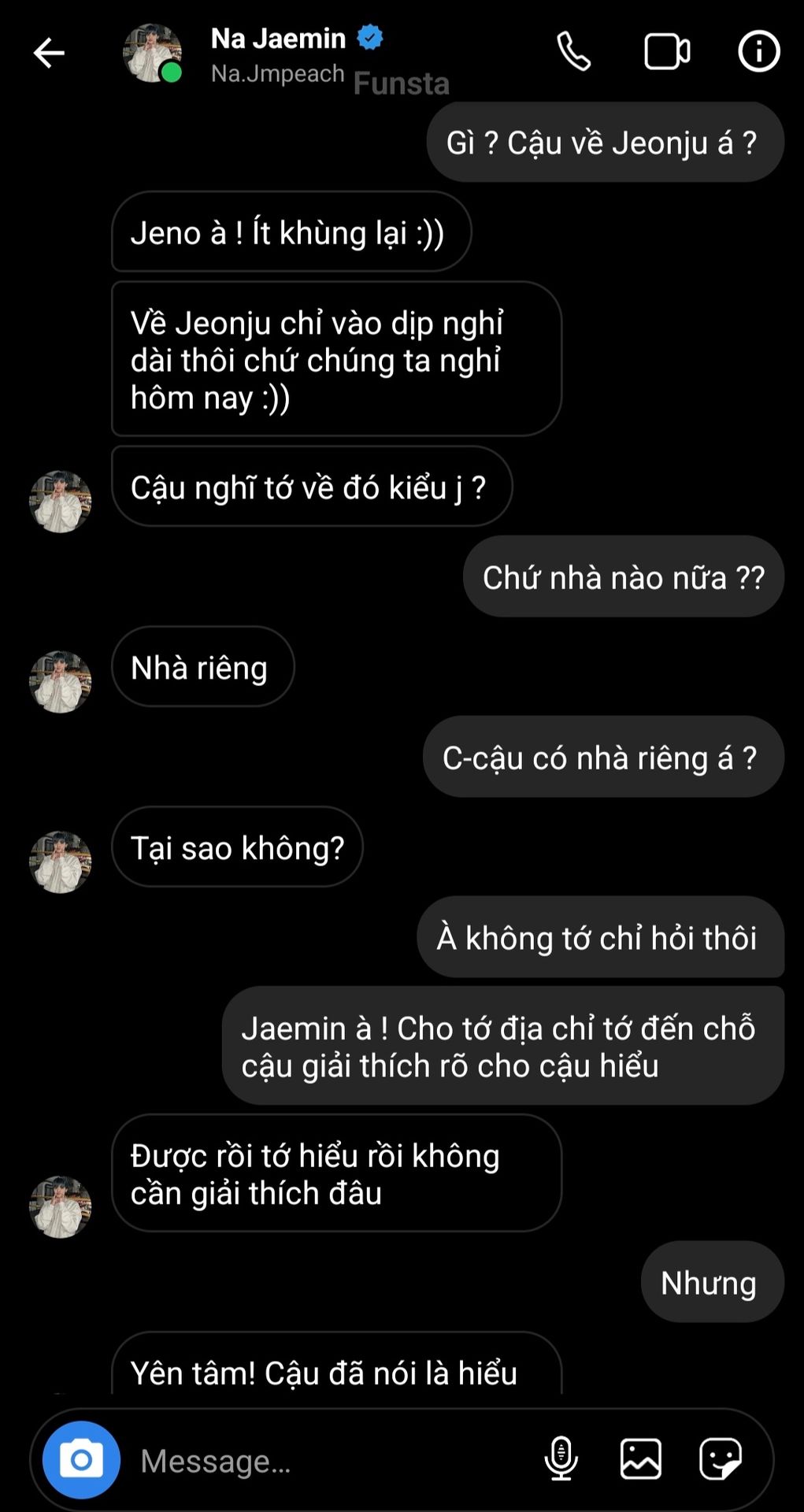Go back to the message list
Image resolution: width=804 pixels, height=1512 pixels.
pyautogui.click(x=49, y=54)
